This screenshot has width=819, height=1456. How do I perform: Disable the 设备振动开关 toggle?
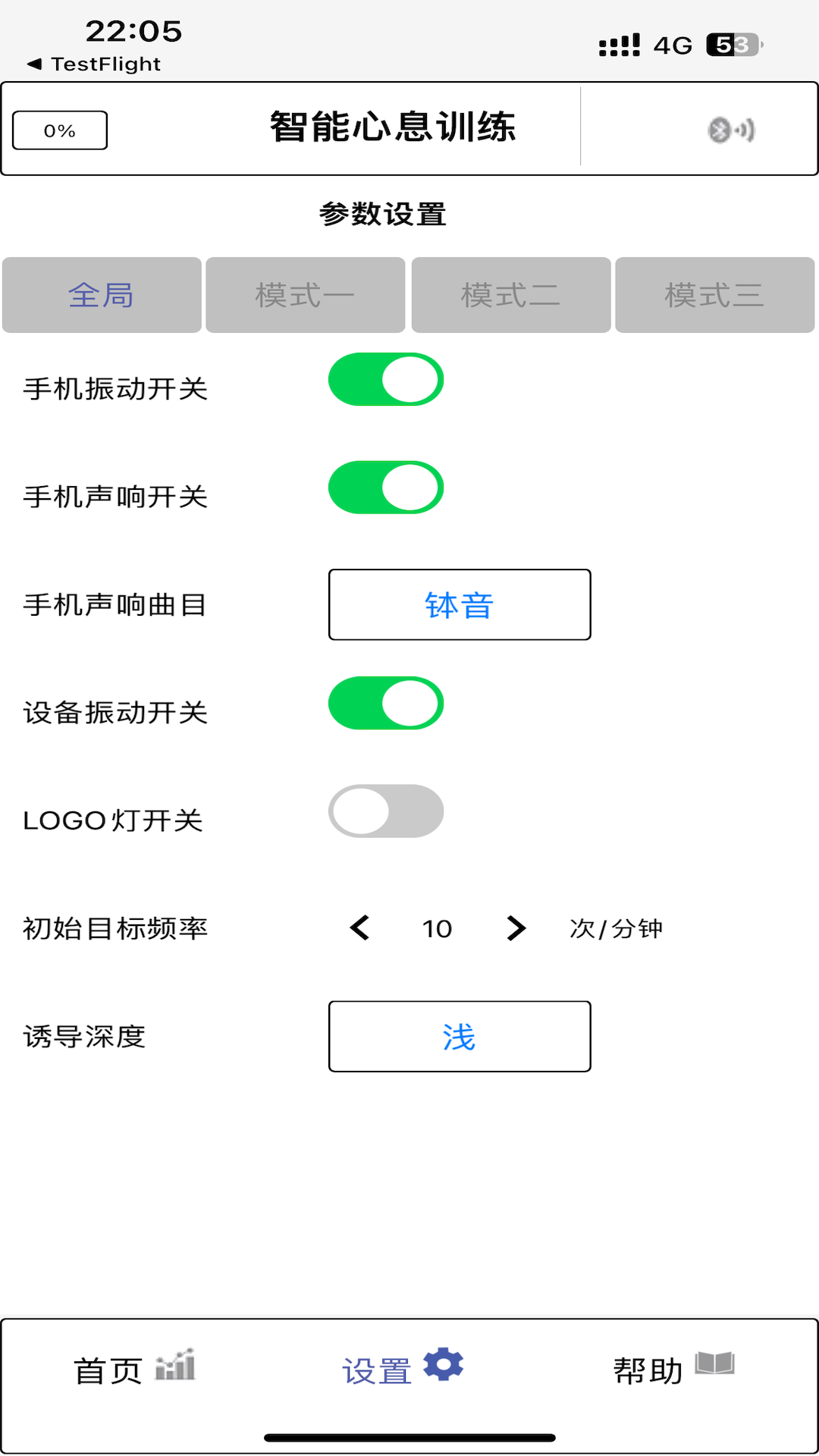point(386,703)
